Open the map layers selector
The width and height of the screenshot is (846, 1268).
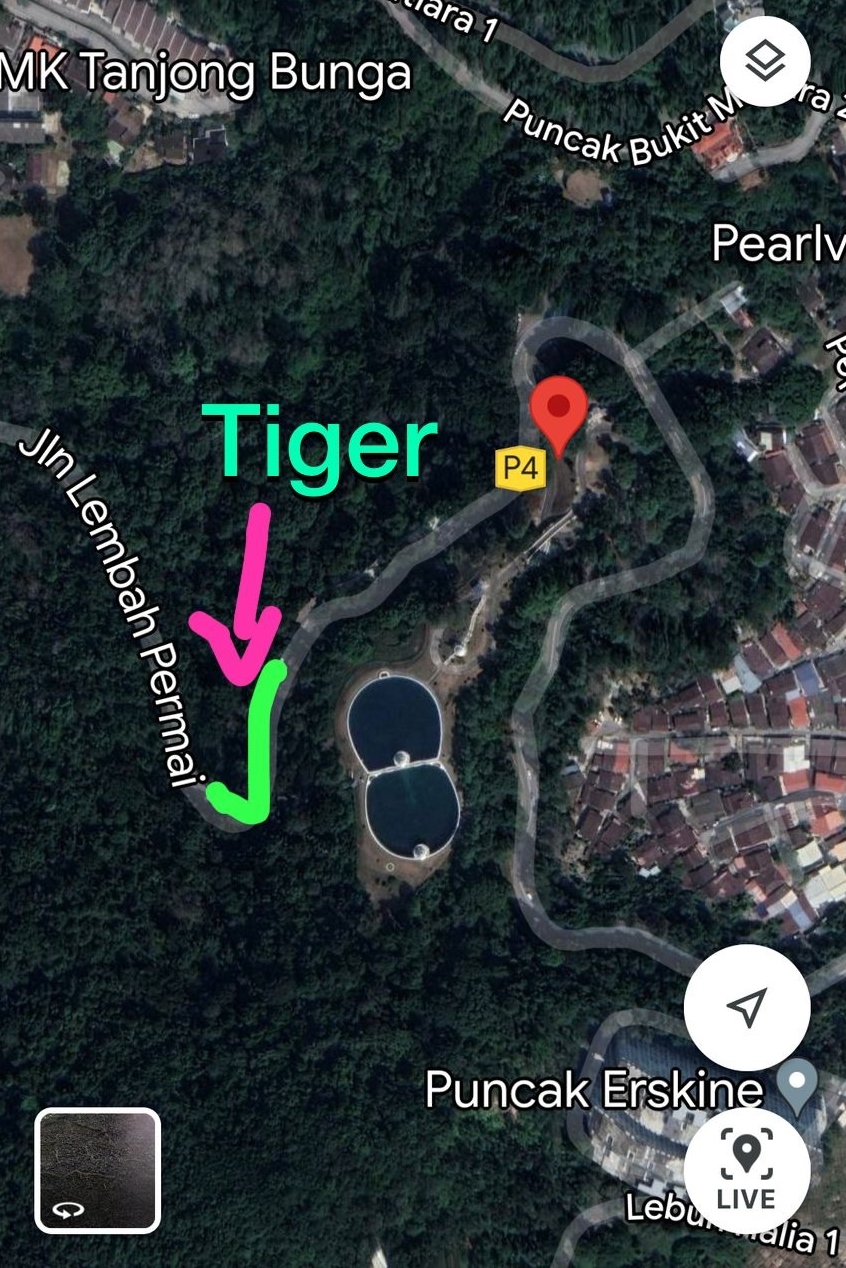tap(765, 62)
